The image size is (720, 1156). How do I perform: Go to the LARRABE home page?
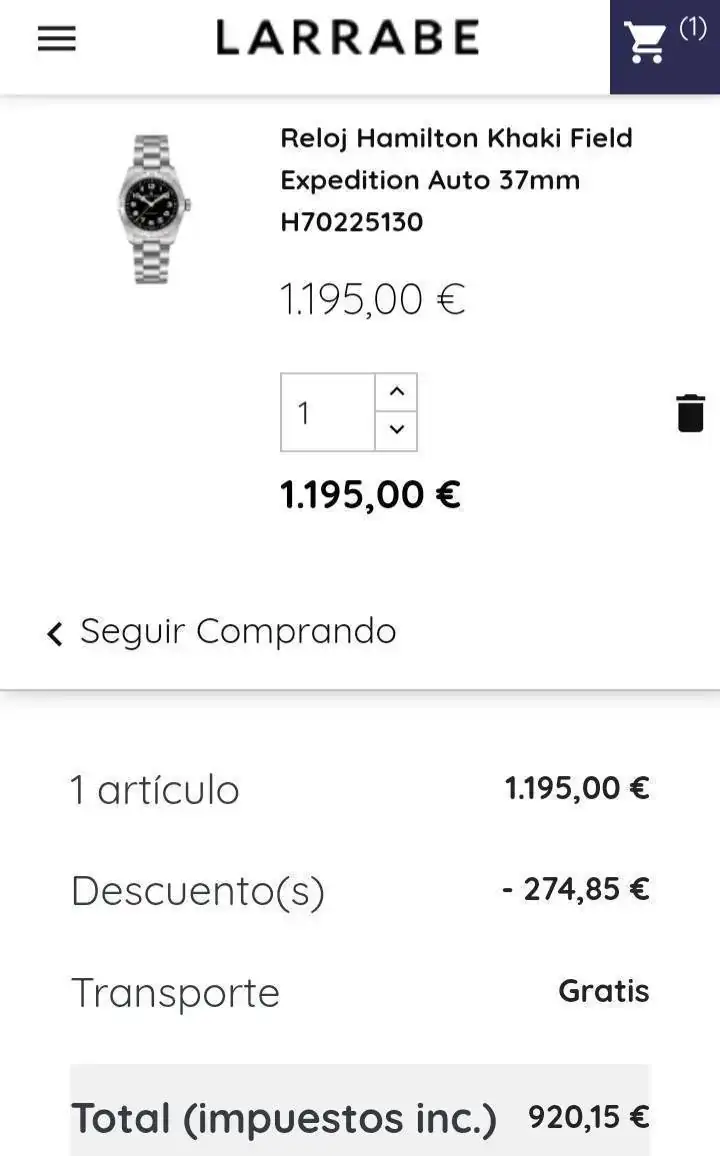(x=347, y=39)
